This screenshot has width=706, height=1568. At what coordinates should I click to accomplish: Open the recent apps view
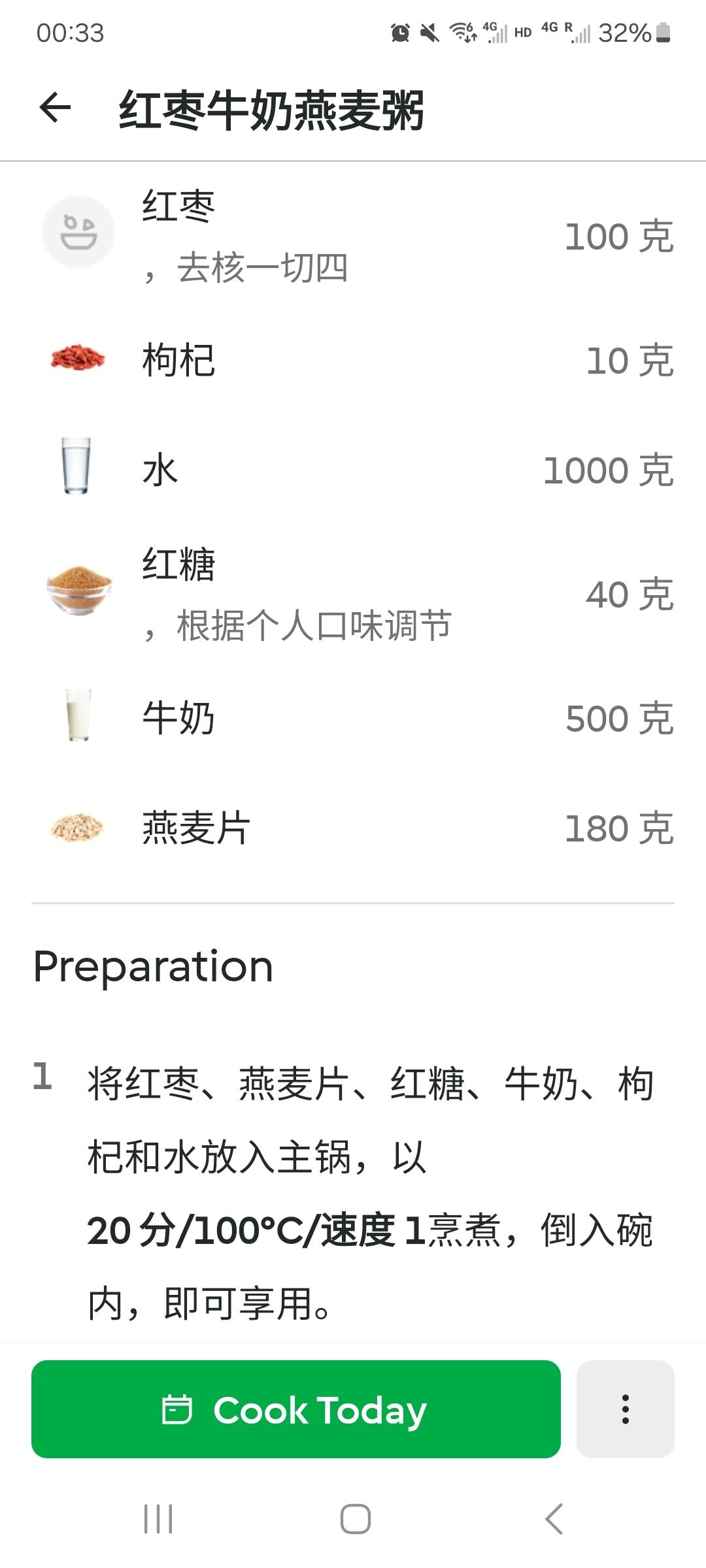tap(158, 1518)
